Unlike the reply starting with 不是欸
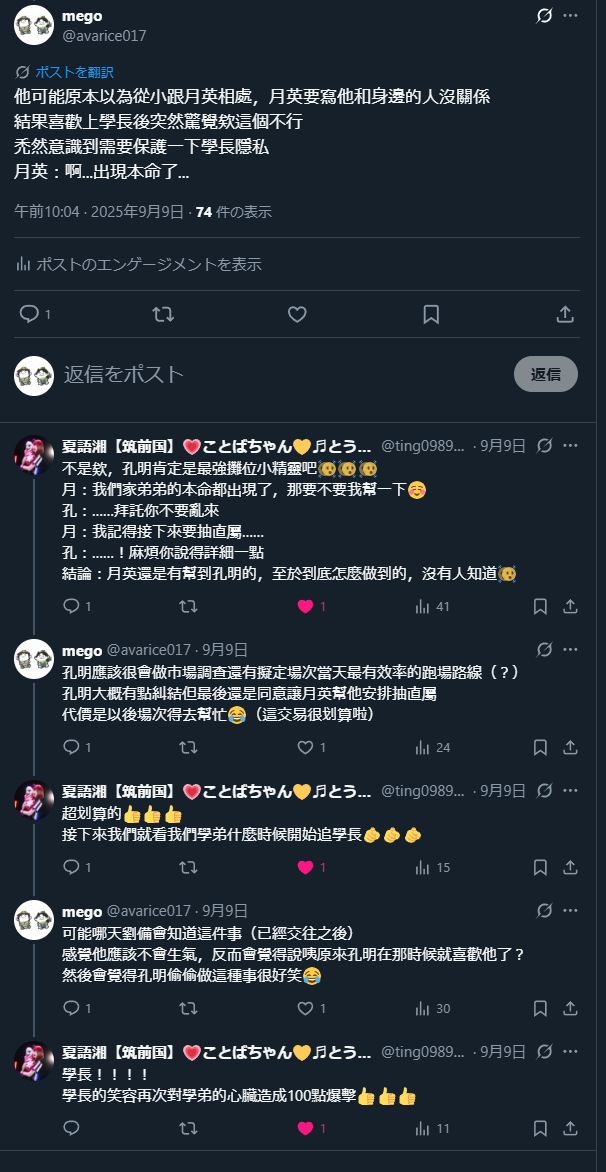This screenshot has width=606, height=1172. pyautogui.click(x=305, y=606)
